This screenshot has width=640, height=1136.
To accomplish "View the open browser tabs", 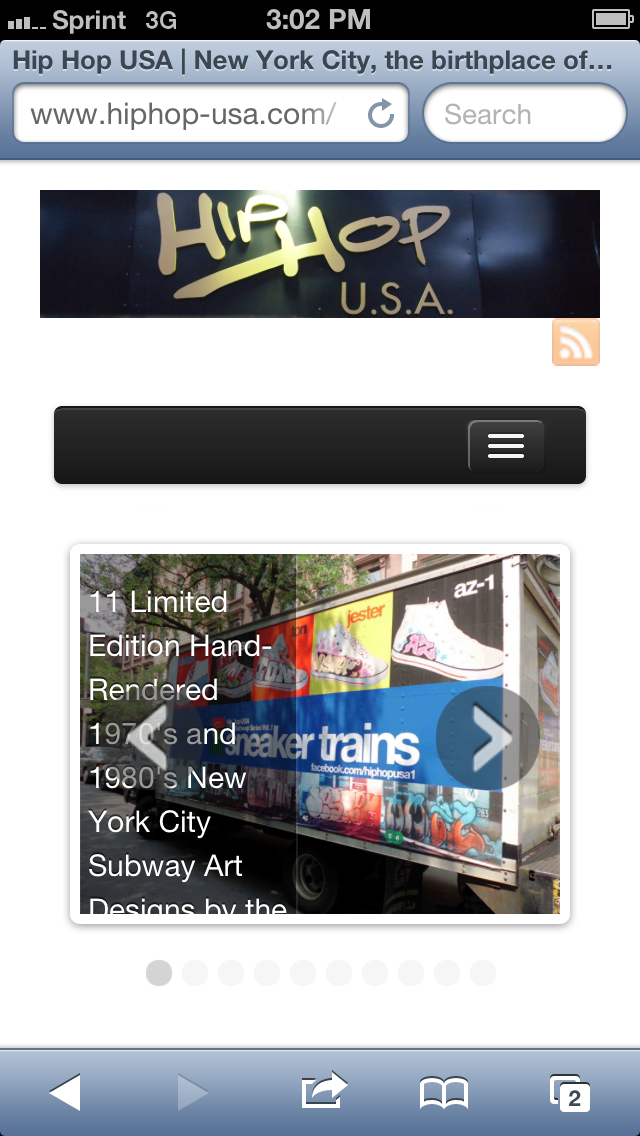I will point(570,1093).
